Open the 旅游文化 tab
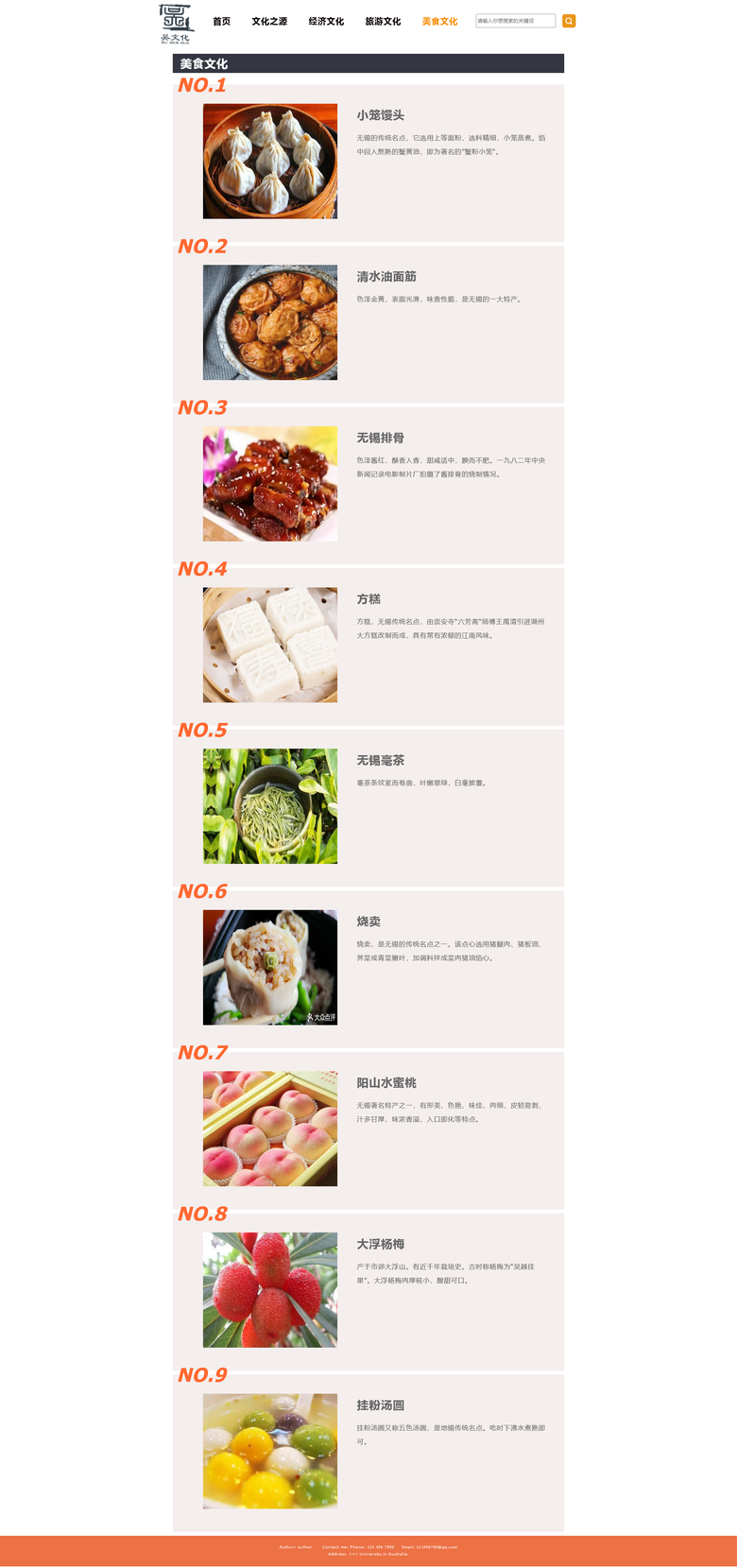 coord(383,21)
